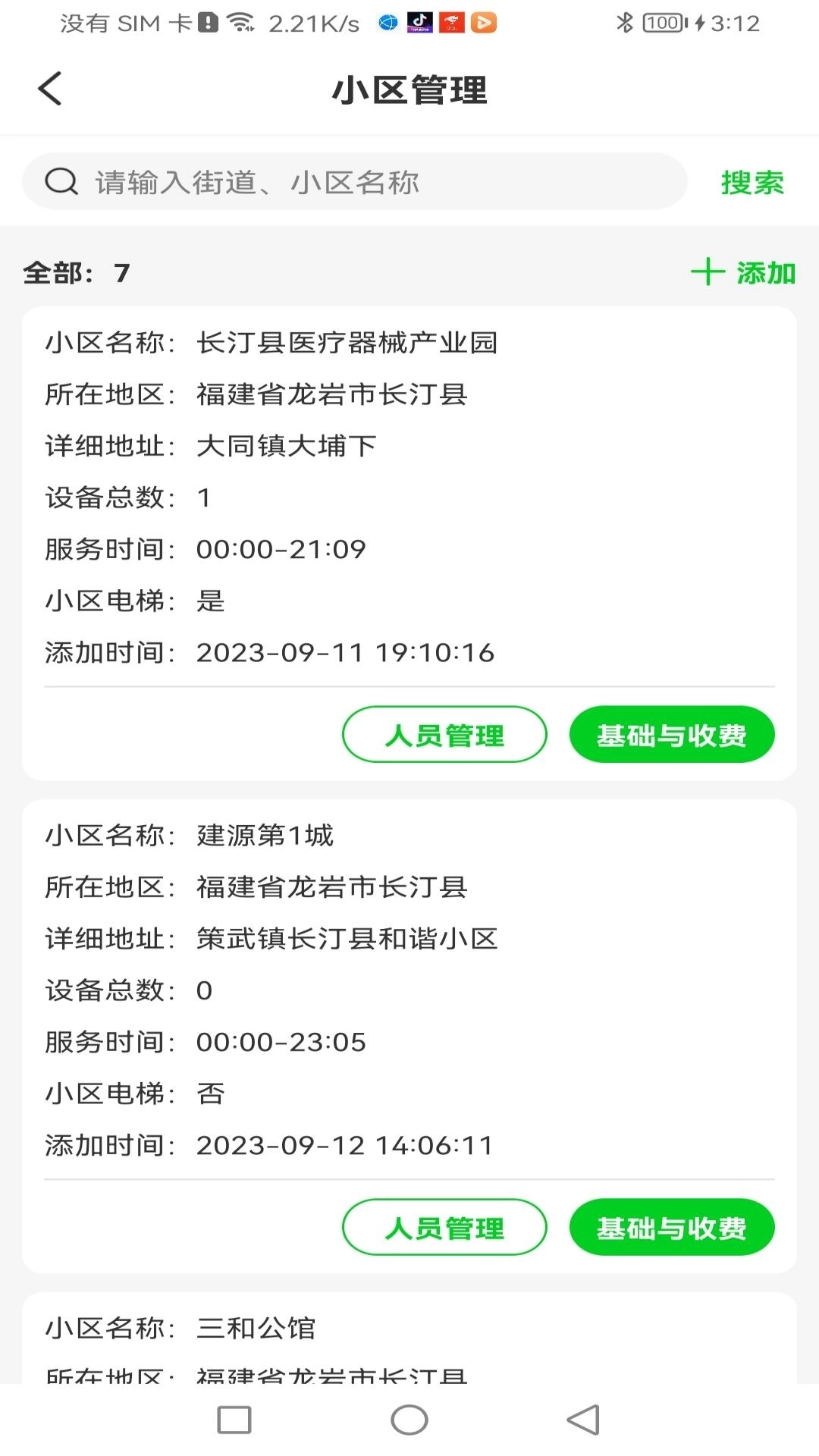Click the magnifier icon in the search bar

tap(62, 181)
